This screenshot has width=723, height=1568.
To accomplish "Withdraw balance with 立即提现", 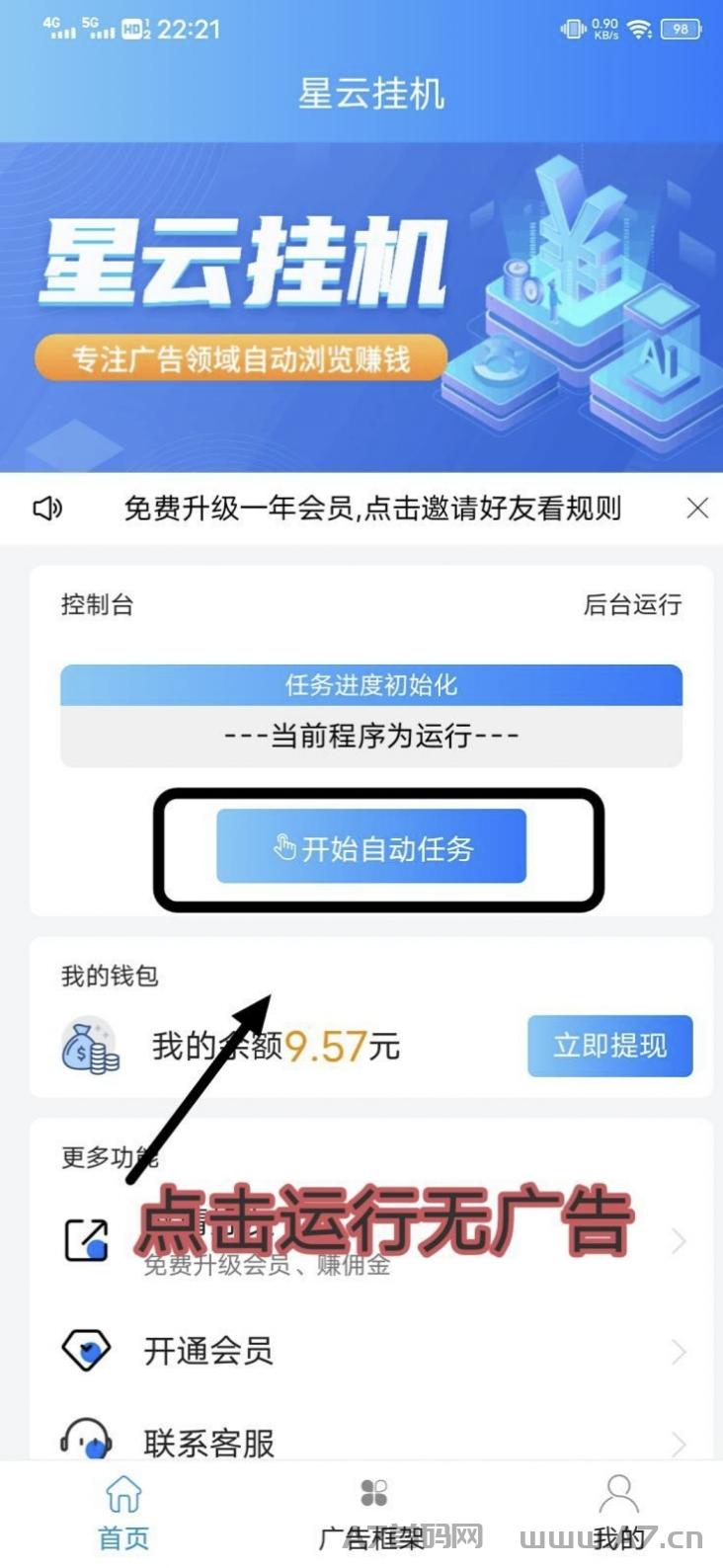I will pyautogui.click(x=609, y=1046).
